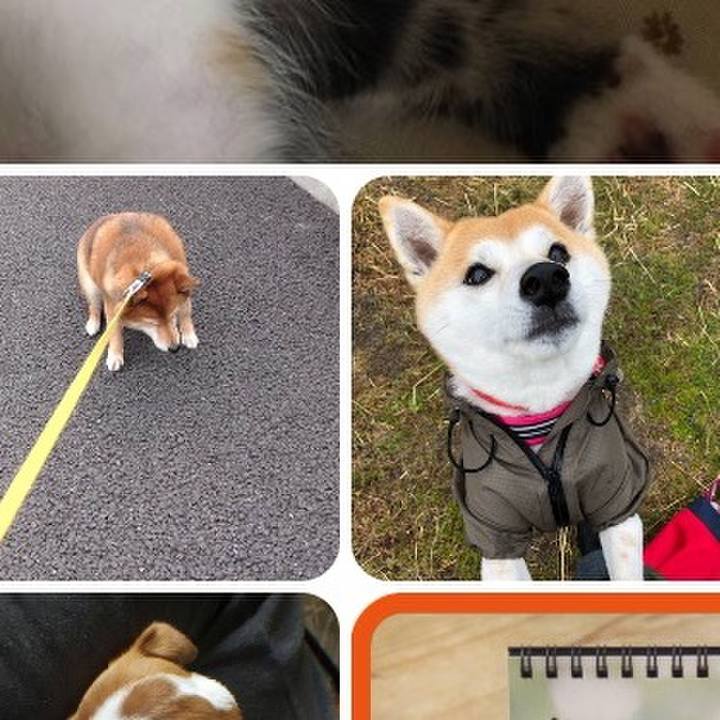Image resolution: width=720 pixels, height=720 pixels.
Task: Open the photo of Shiba on yellow leash
Action: click(x=168, y=377)
